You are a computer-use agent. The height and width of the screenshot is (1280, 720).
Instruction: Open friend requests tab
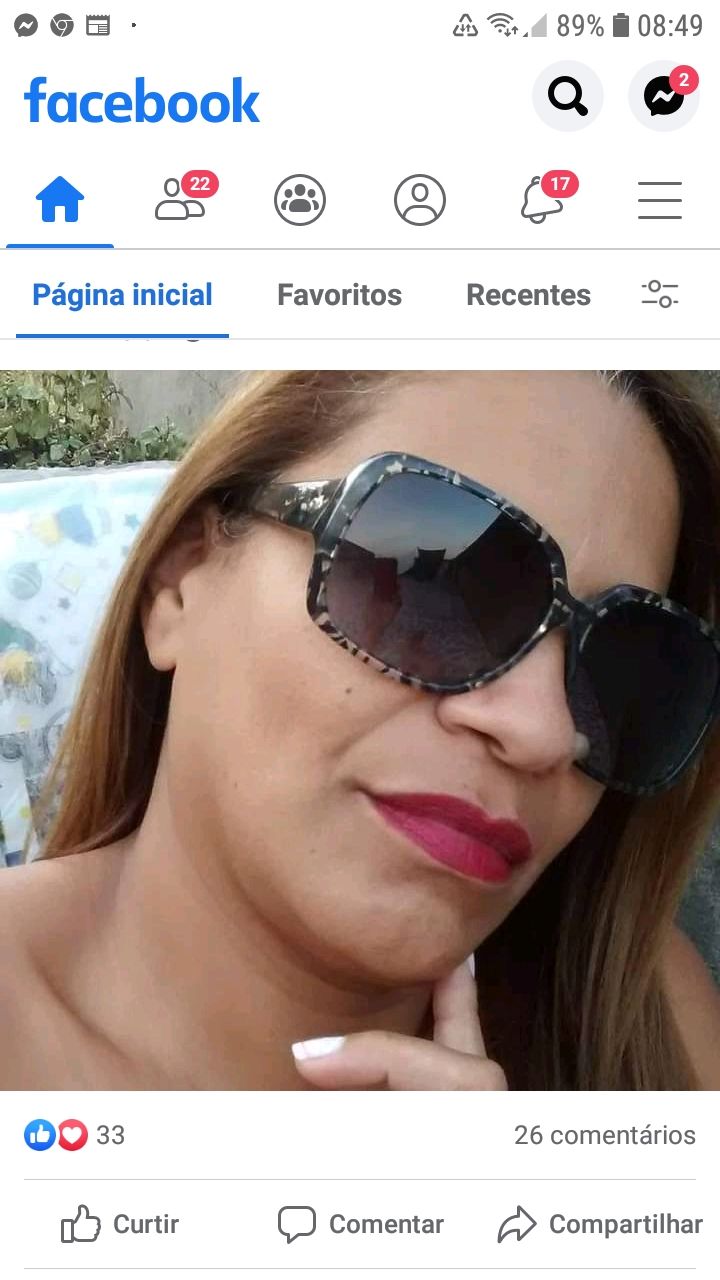coord(180,200)
